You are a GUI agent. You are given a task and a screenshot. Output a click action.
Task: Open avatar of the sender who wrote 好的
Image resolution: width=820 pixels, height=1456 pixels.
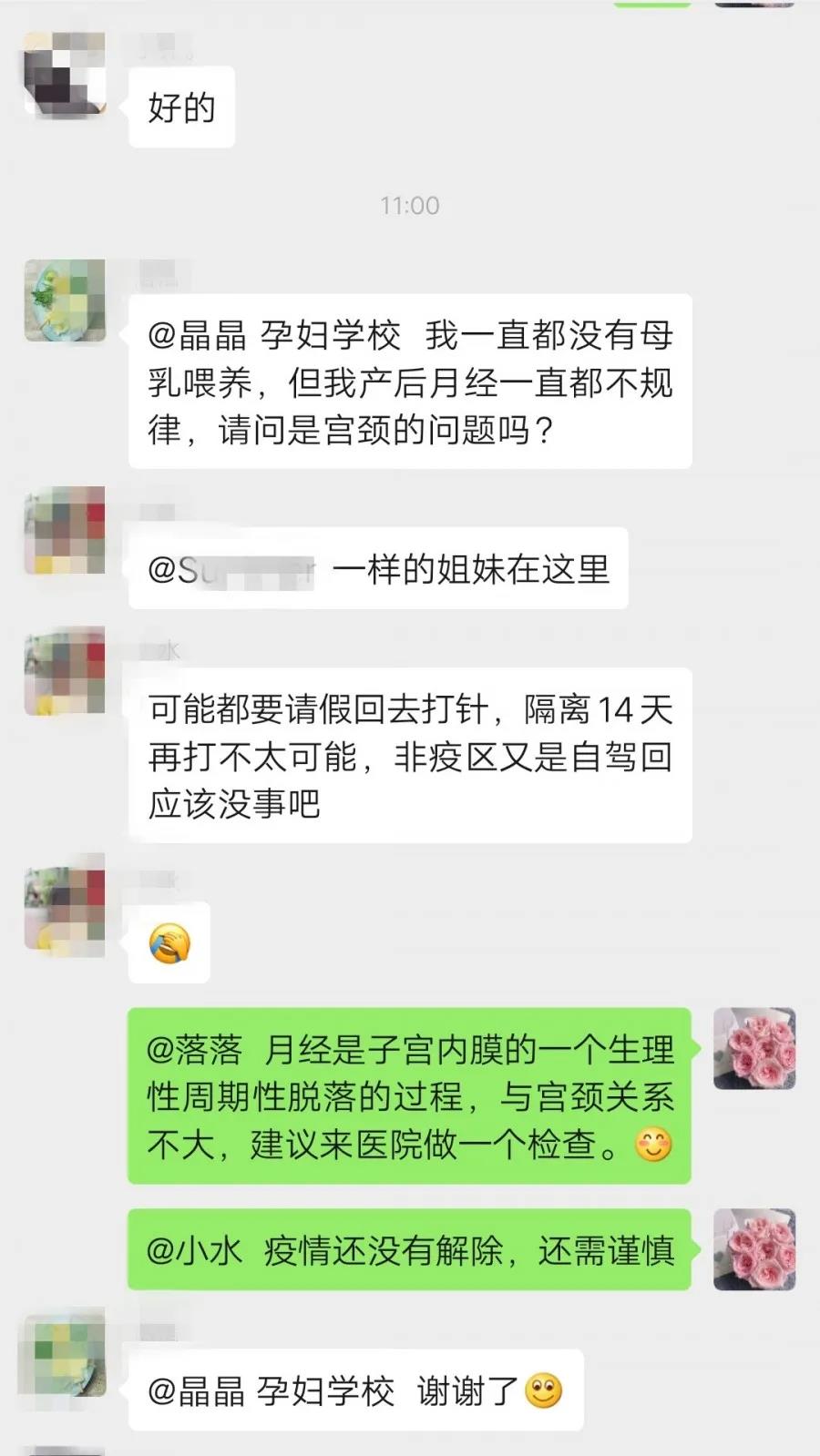tap(64, 75)
